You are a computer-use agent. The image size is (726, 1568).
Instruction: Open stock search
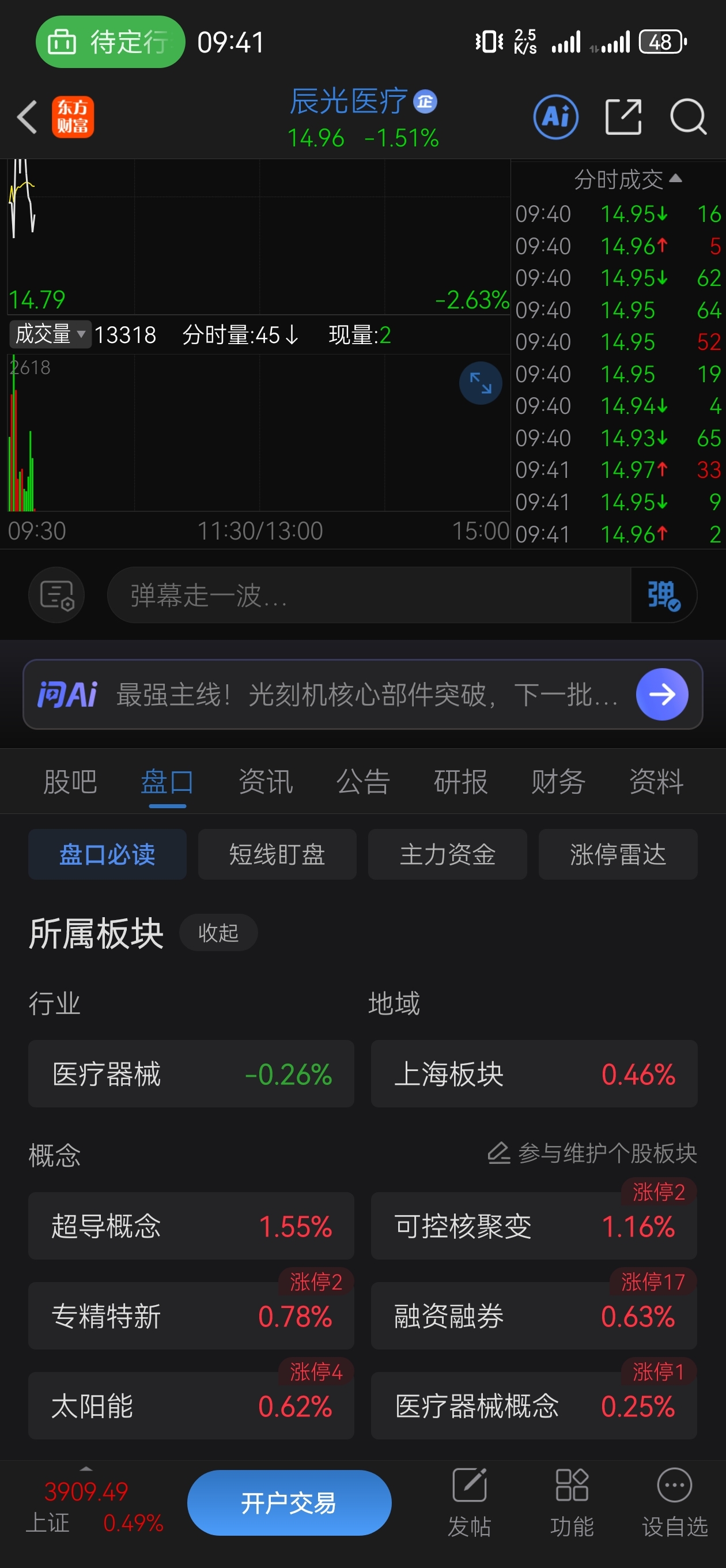689,117
